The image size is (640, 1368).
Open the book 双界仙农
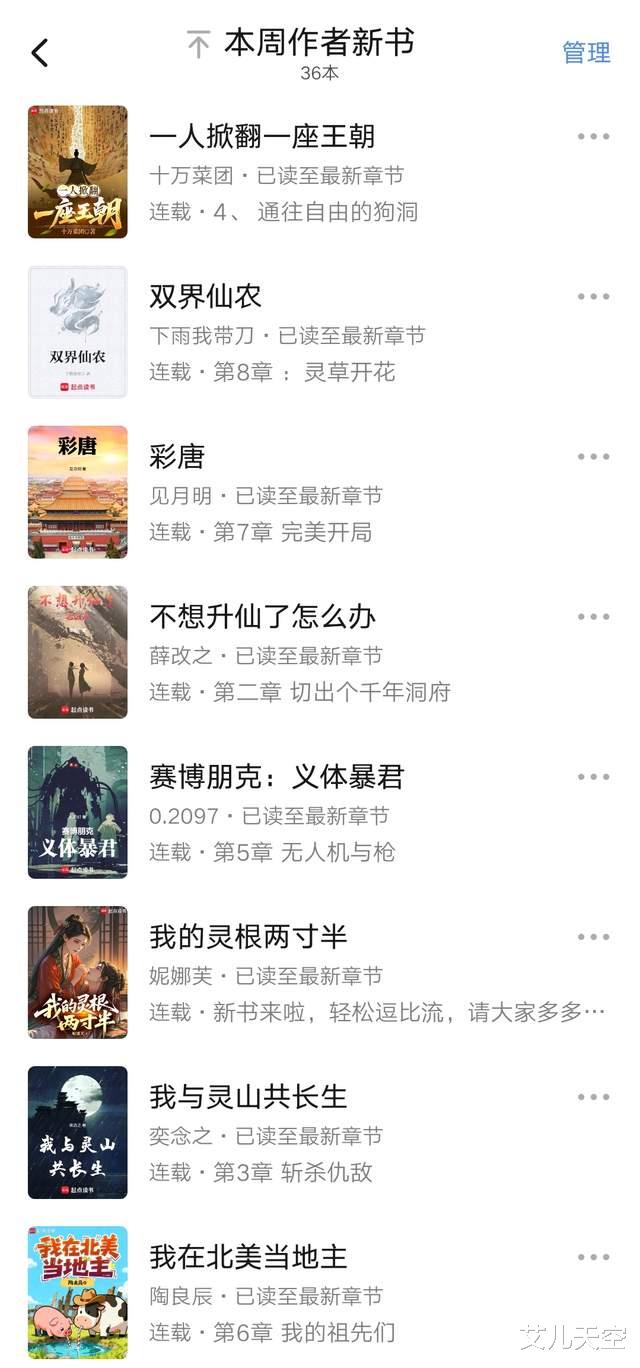click(x=205, y=296)
